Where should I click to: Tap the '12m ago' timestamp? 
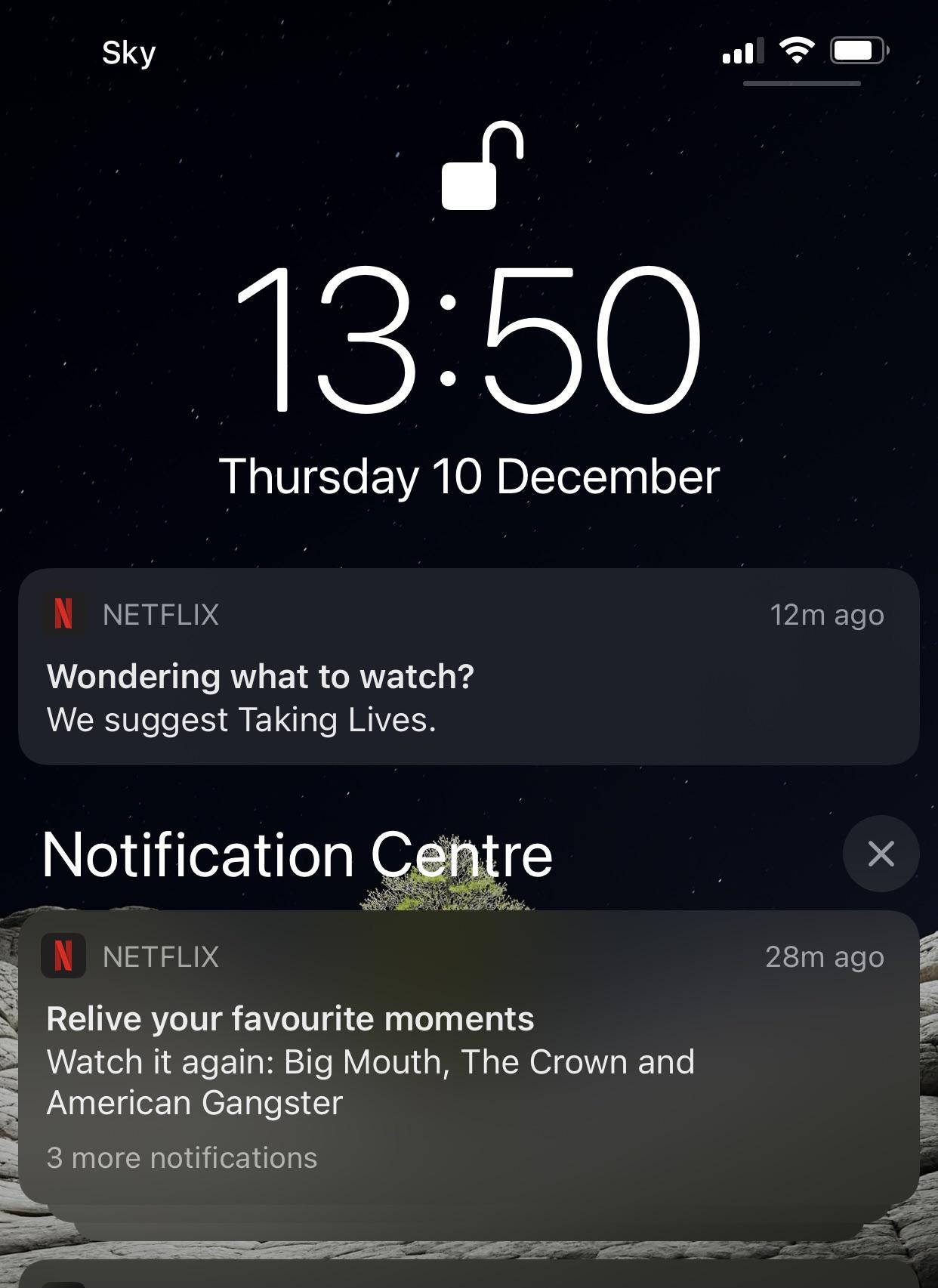825,614
